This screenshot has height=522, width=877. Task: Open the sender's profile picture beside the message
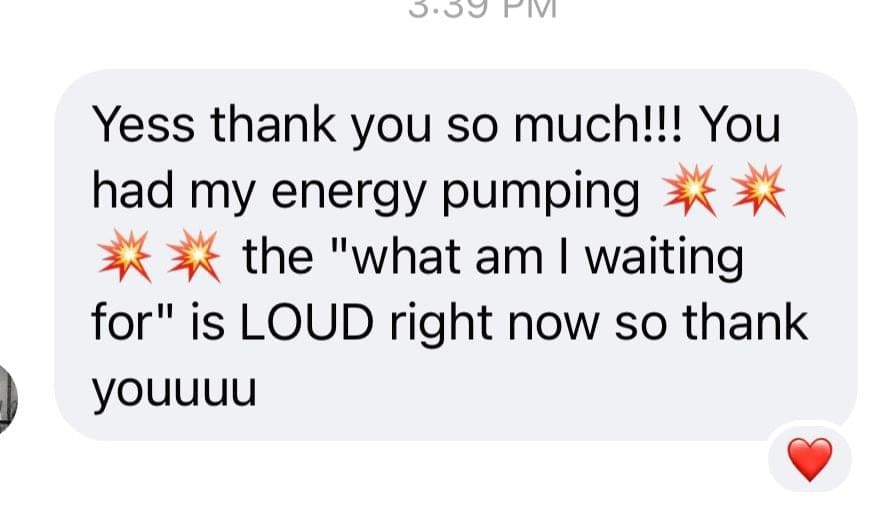(x=9, y=400)
